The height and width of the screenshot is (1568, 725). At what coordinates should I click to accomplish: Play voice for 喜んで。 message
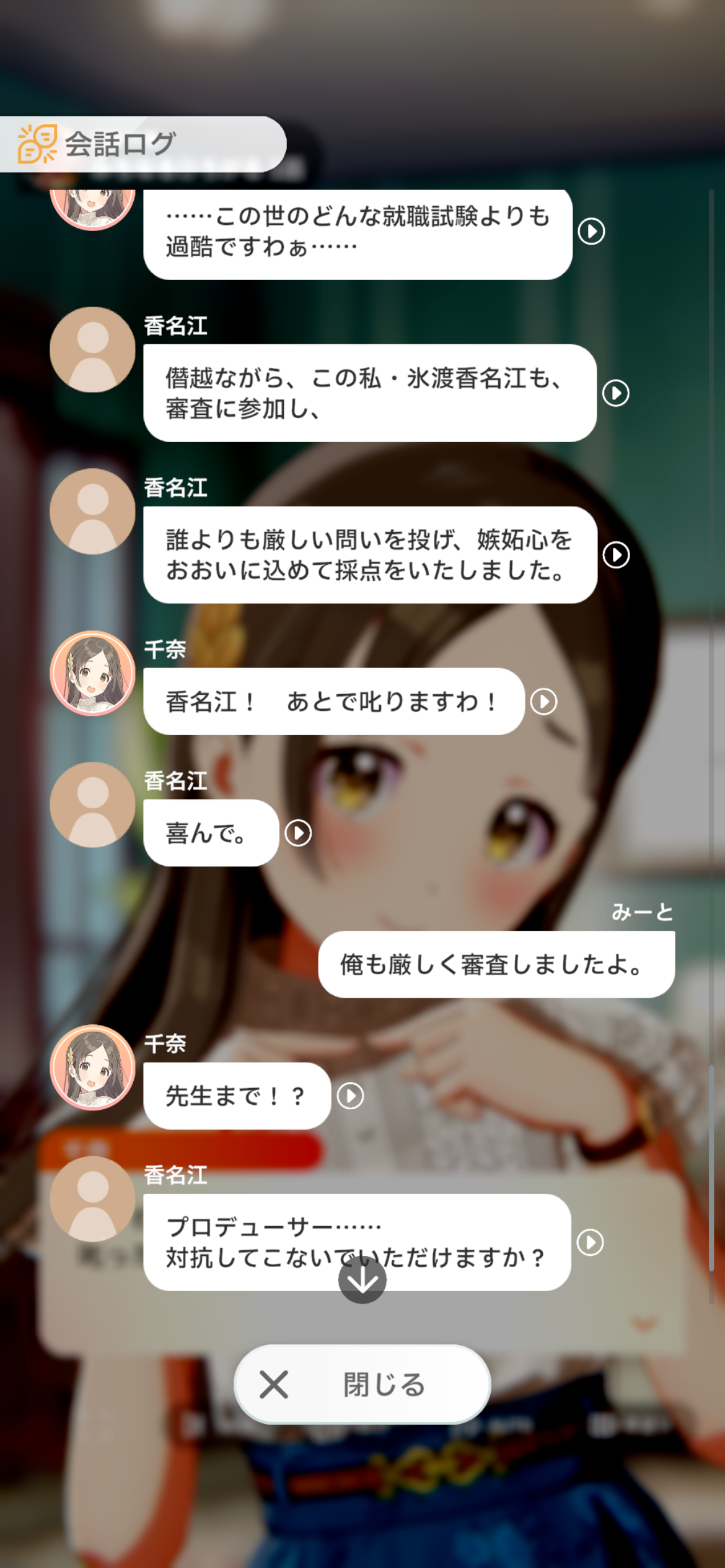tap(298, 833)
